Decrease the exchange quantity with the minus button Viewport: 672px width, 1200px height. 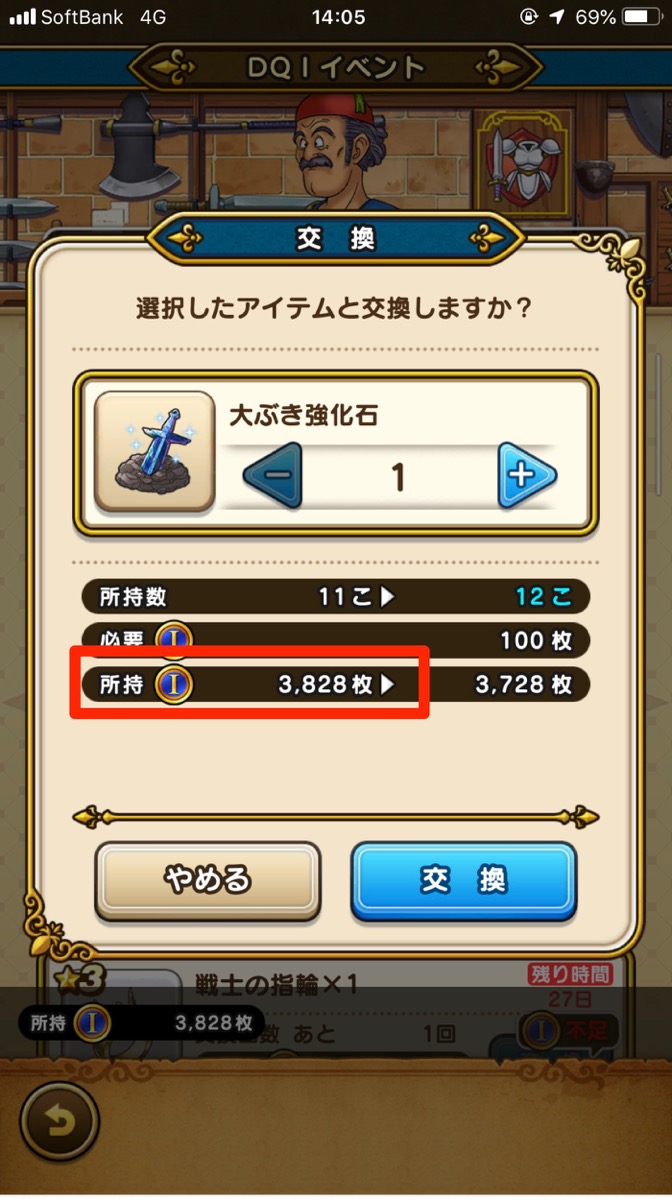pyautogui.click(x=272, y=476)
